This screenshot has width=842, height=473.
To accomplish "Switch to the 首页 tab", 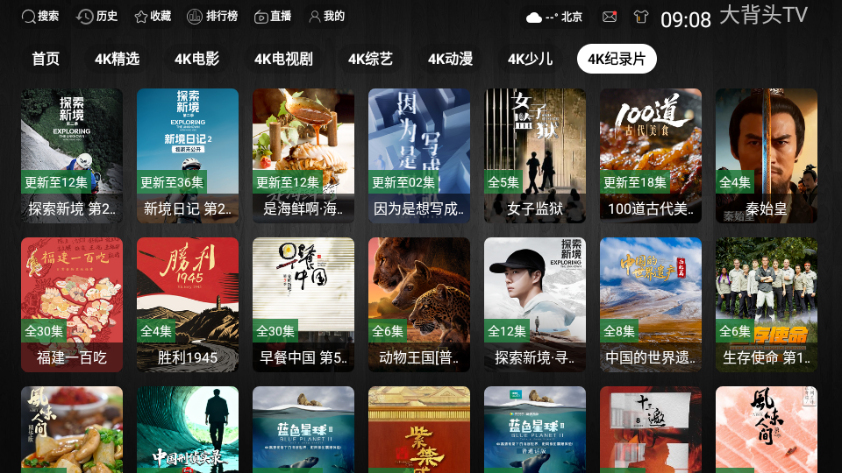I will (x=46, y=59).
